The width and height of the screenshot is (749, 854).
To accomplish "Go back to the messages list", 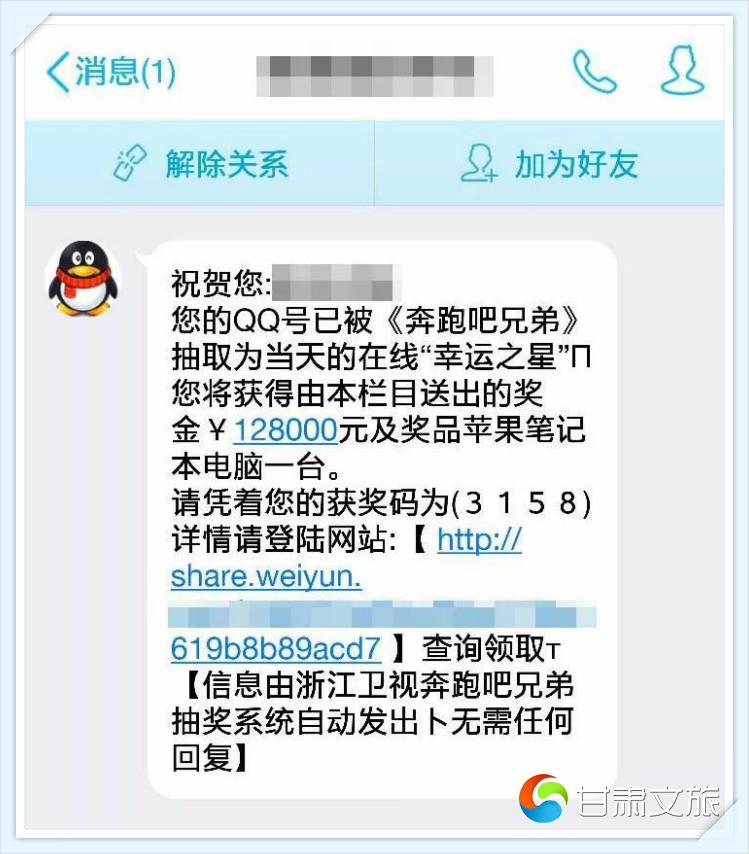I will tap(110, 72).
